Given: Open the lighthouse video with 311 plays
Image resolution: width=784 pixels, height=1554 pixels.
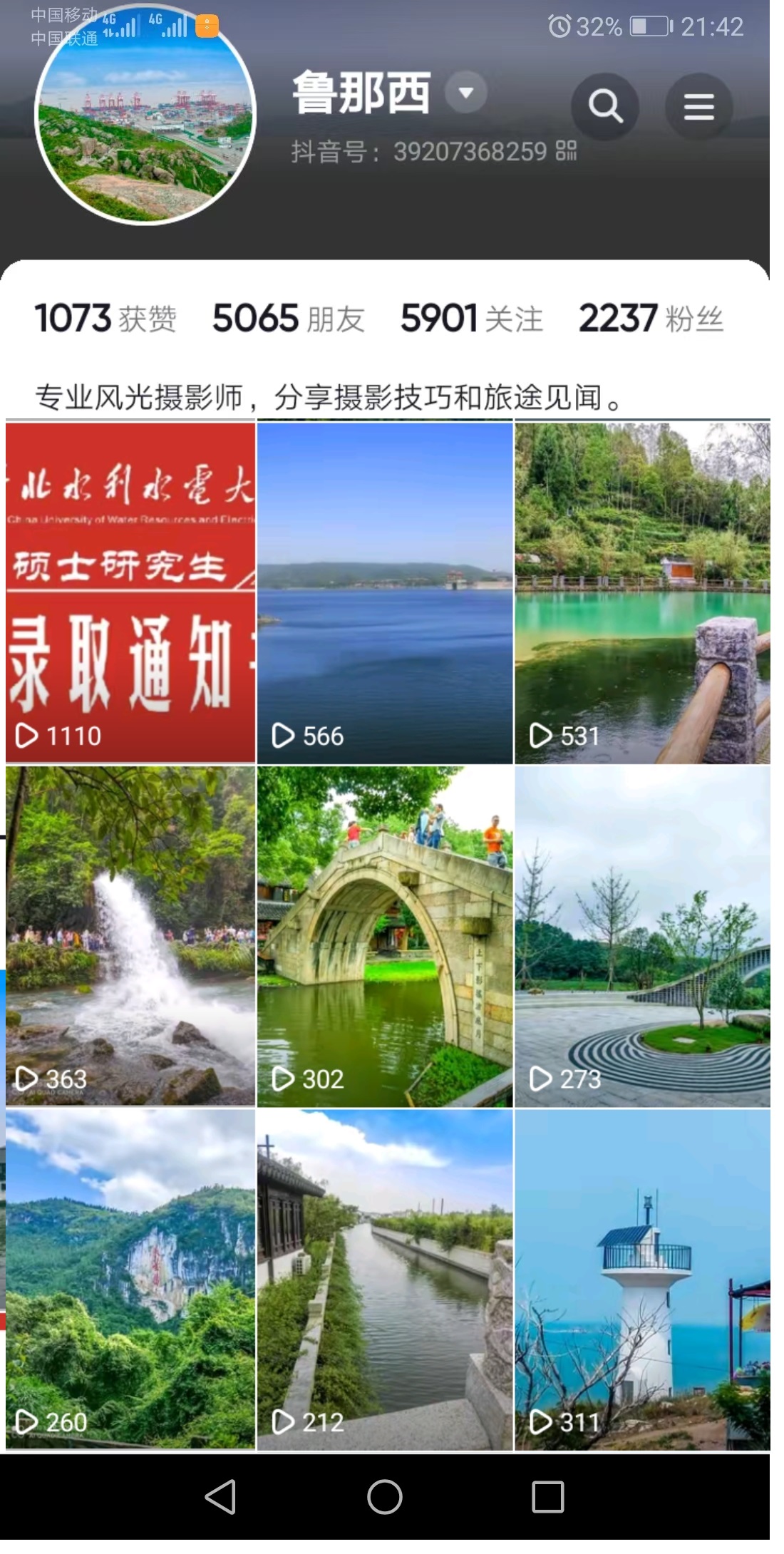Looking at the screenshot, I should pos(642,1279).
